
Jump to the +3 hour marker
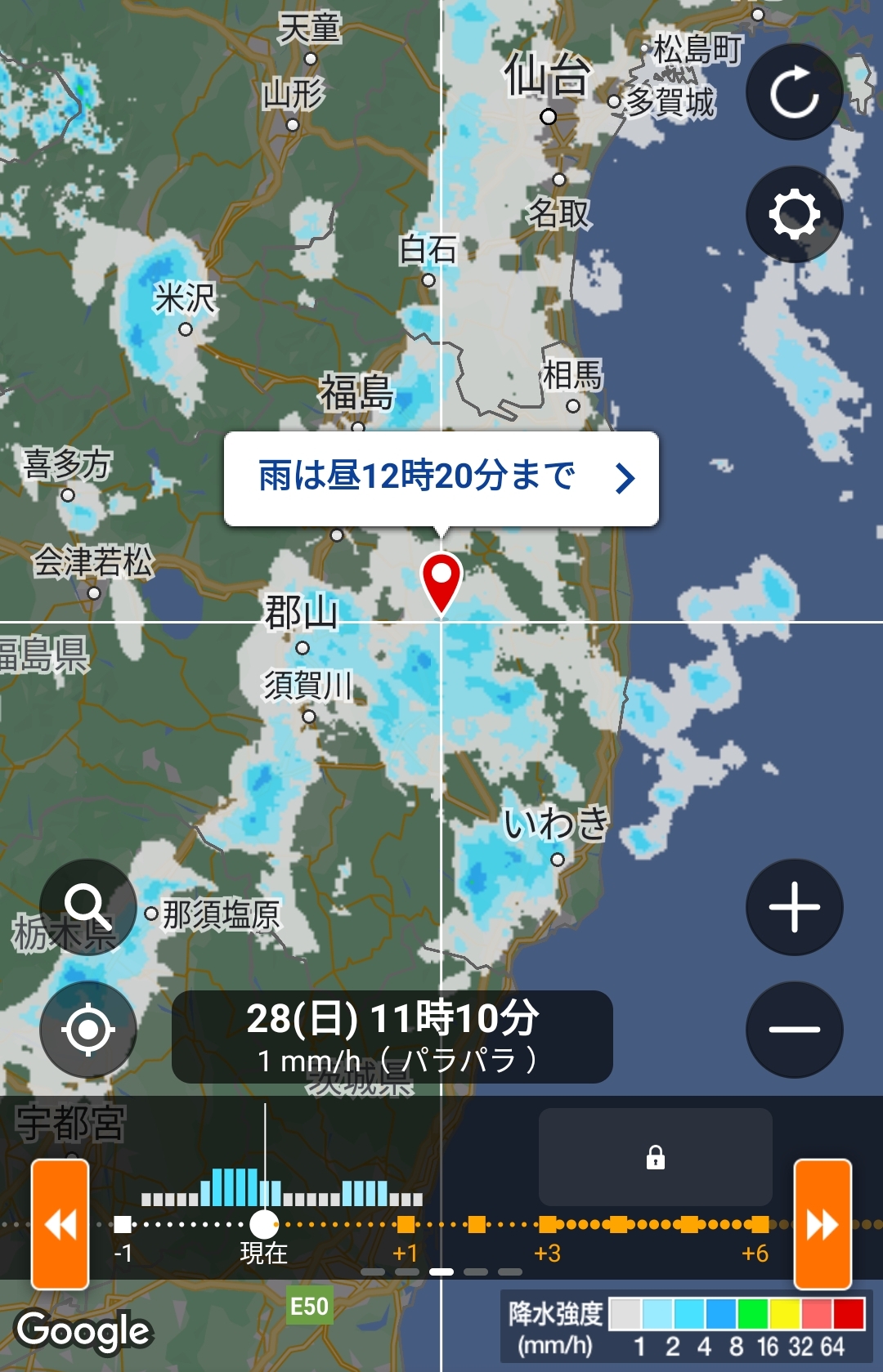547,1224
